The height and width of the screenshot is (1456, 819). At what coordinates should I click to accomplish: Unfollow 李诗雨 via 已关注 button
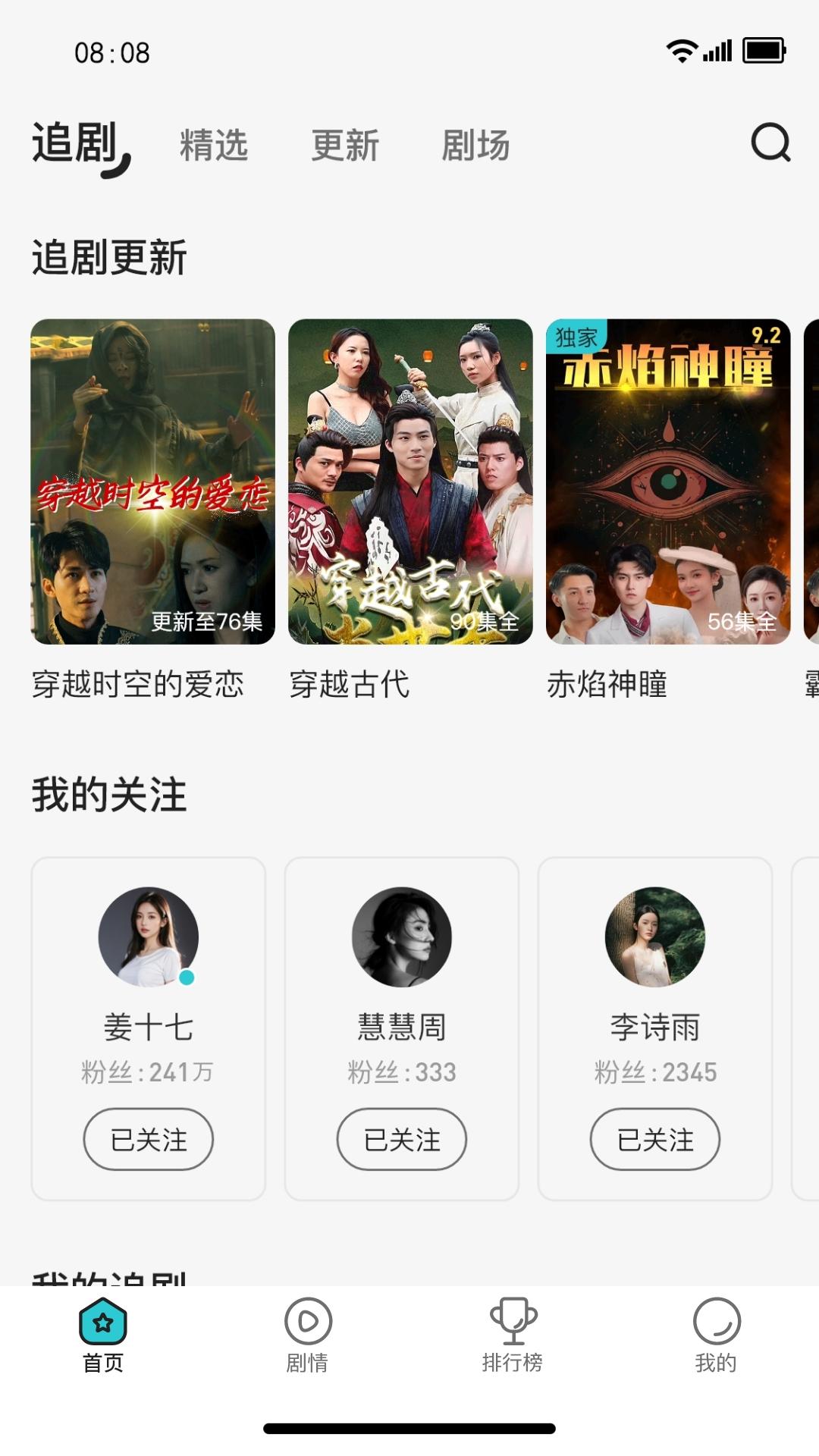pyautogui.click(x=655, y=1139)
